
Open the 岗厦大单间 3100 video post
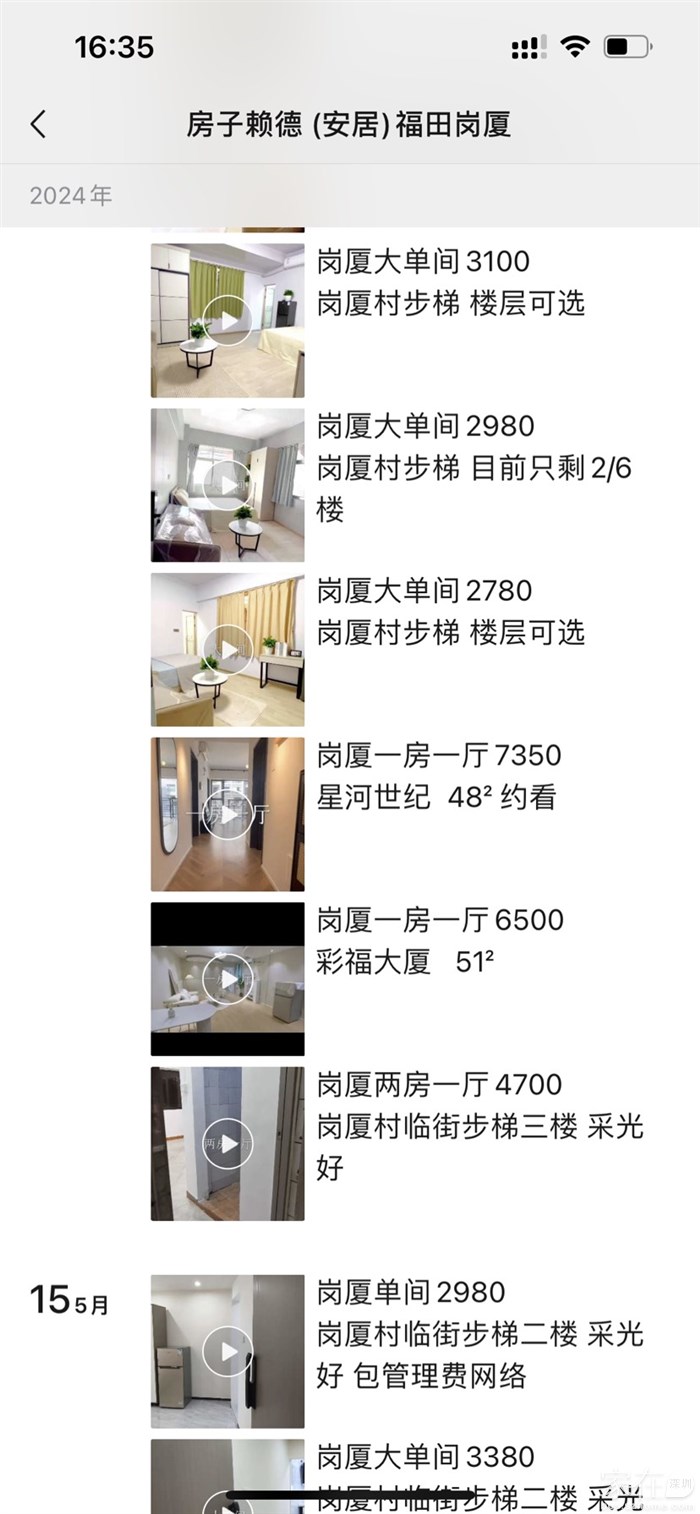point(228,321)
